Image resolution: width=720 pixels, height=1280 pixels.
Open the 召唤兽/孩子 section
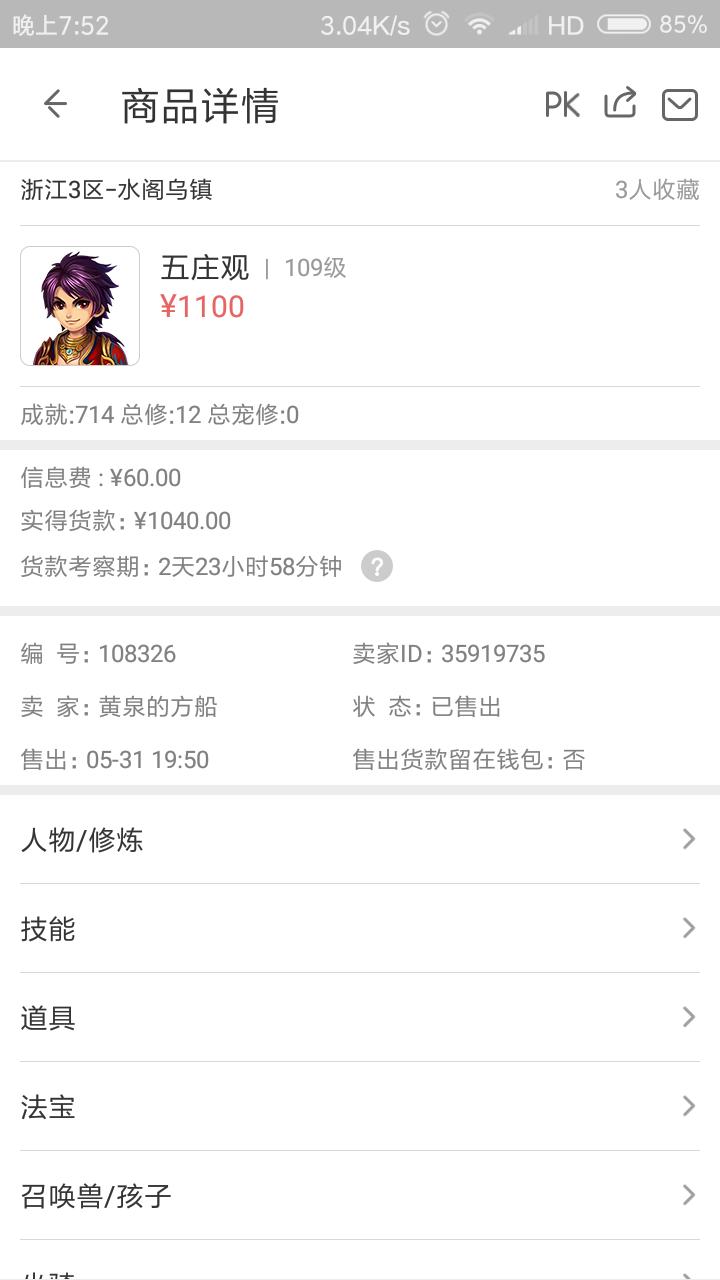pos(360,1195)
